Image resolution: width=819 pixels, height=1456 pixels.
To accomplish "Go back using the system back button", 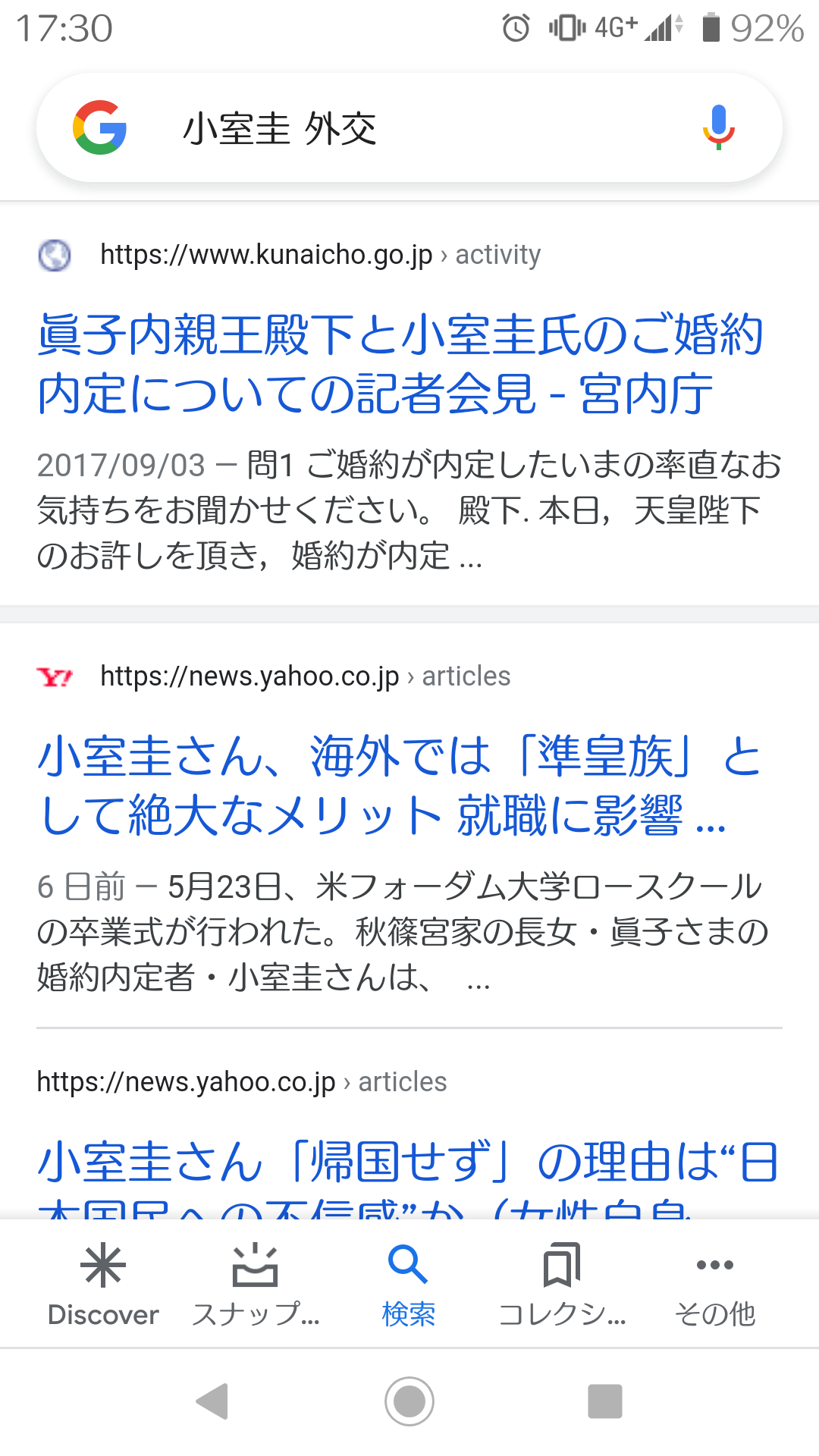I will point(212,1401).
